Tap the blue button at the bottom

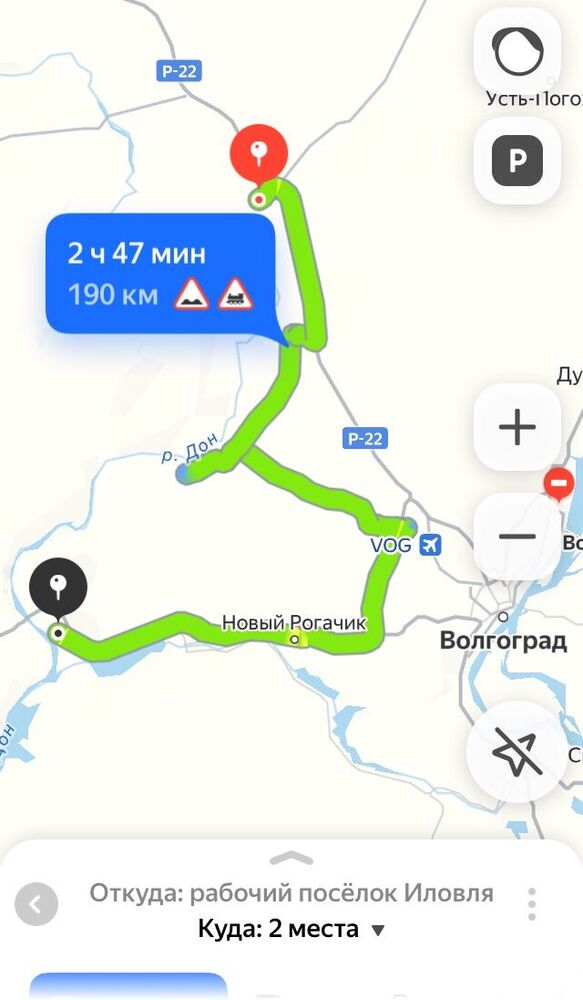pyautogui.click(x=128, y=987)
